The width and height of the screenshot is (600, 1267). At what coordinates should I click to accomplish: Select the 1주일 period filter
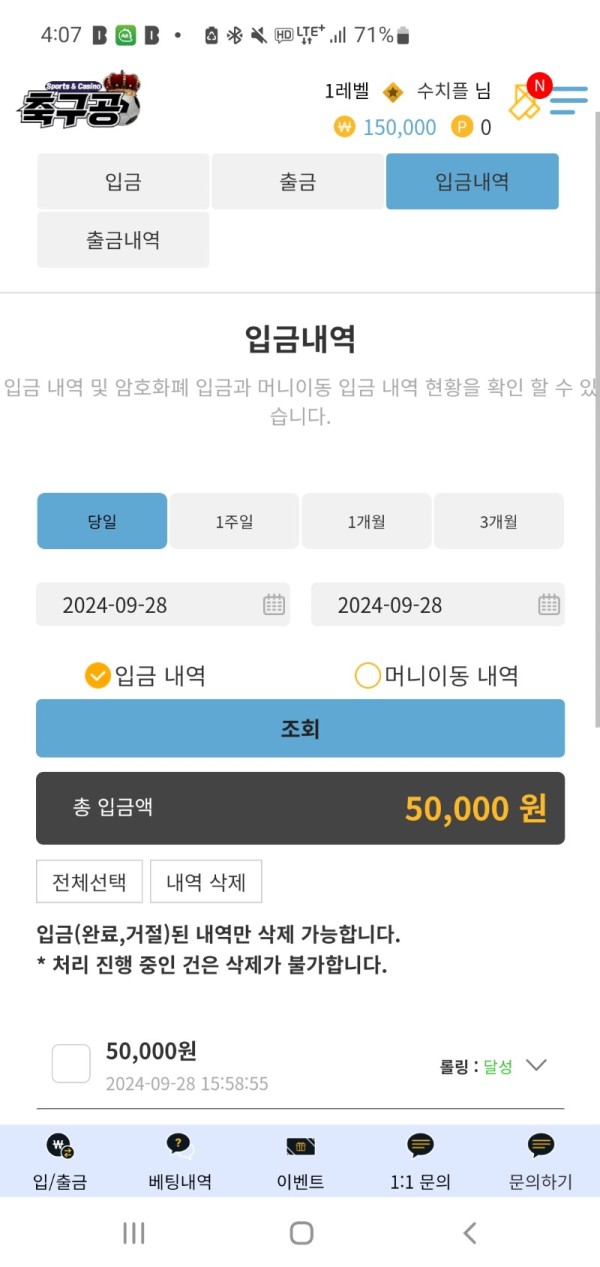(x=234, y=521)
